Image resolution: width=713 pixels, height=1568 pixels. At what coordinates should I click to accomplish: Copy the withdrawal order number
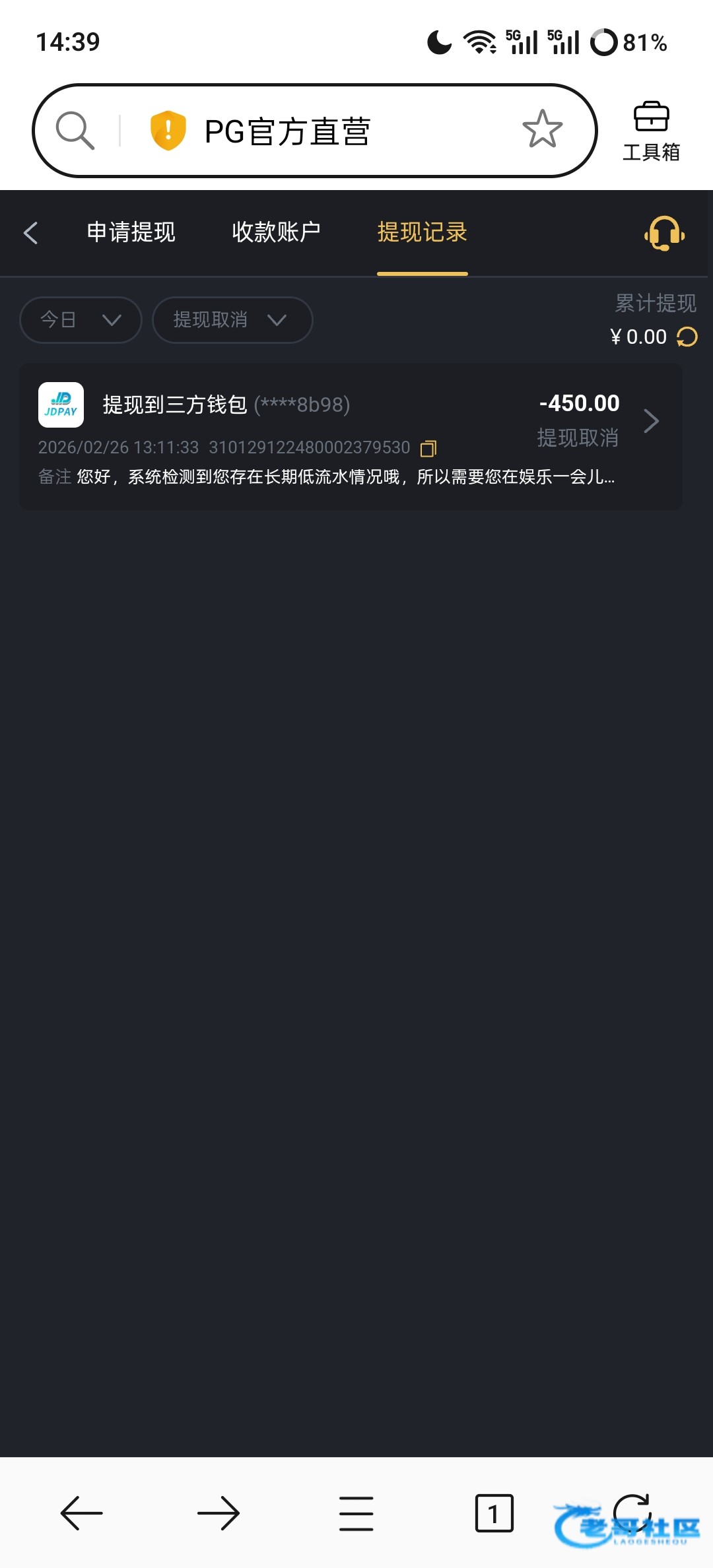[428, 449]
